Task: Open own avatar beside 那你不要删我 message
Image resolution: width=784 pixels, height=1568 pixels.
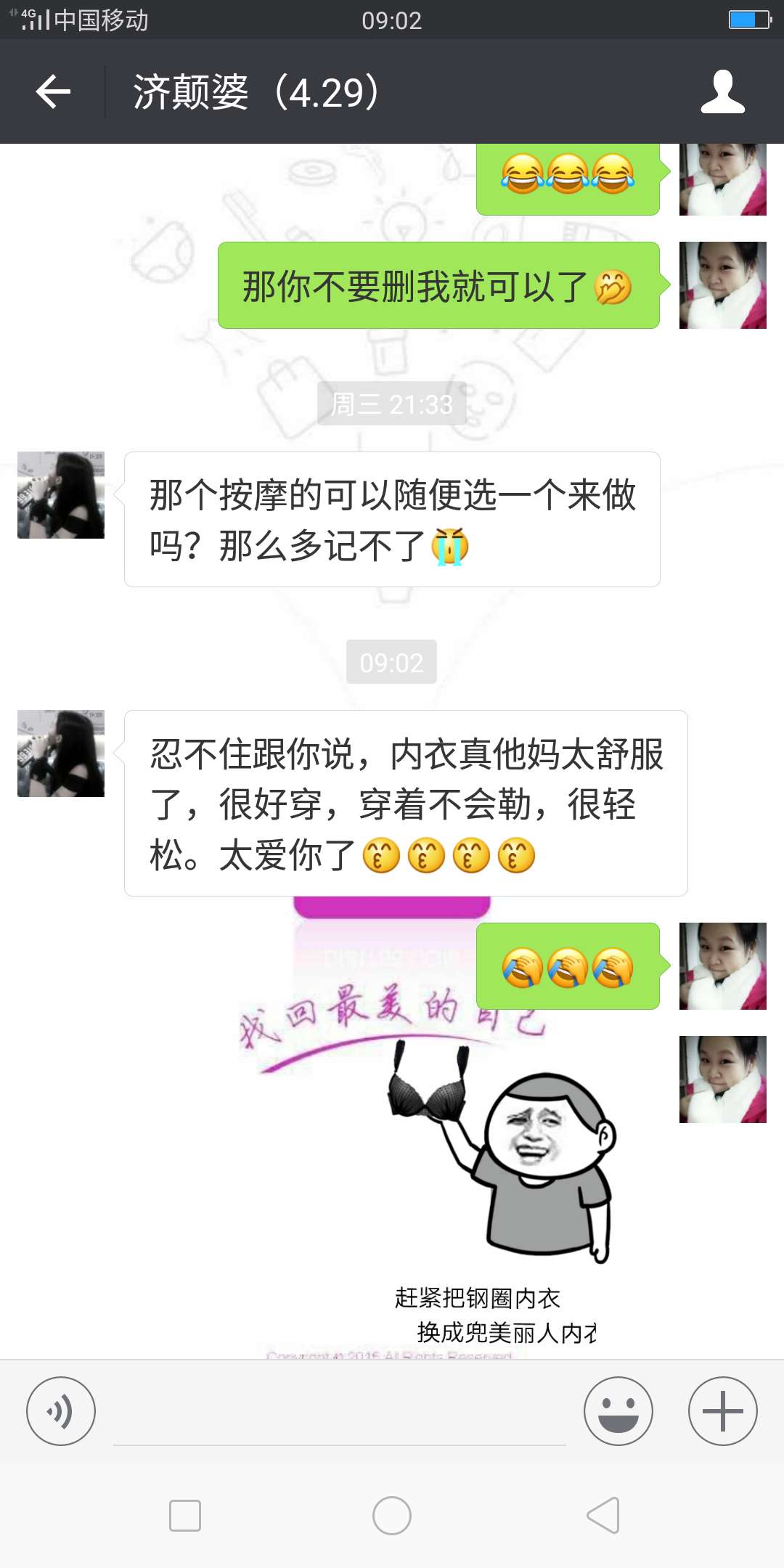Action: [x=722, y=285]
